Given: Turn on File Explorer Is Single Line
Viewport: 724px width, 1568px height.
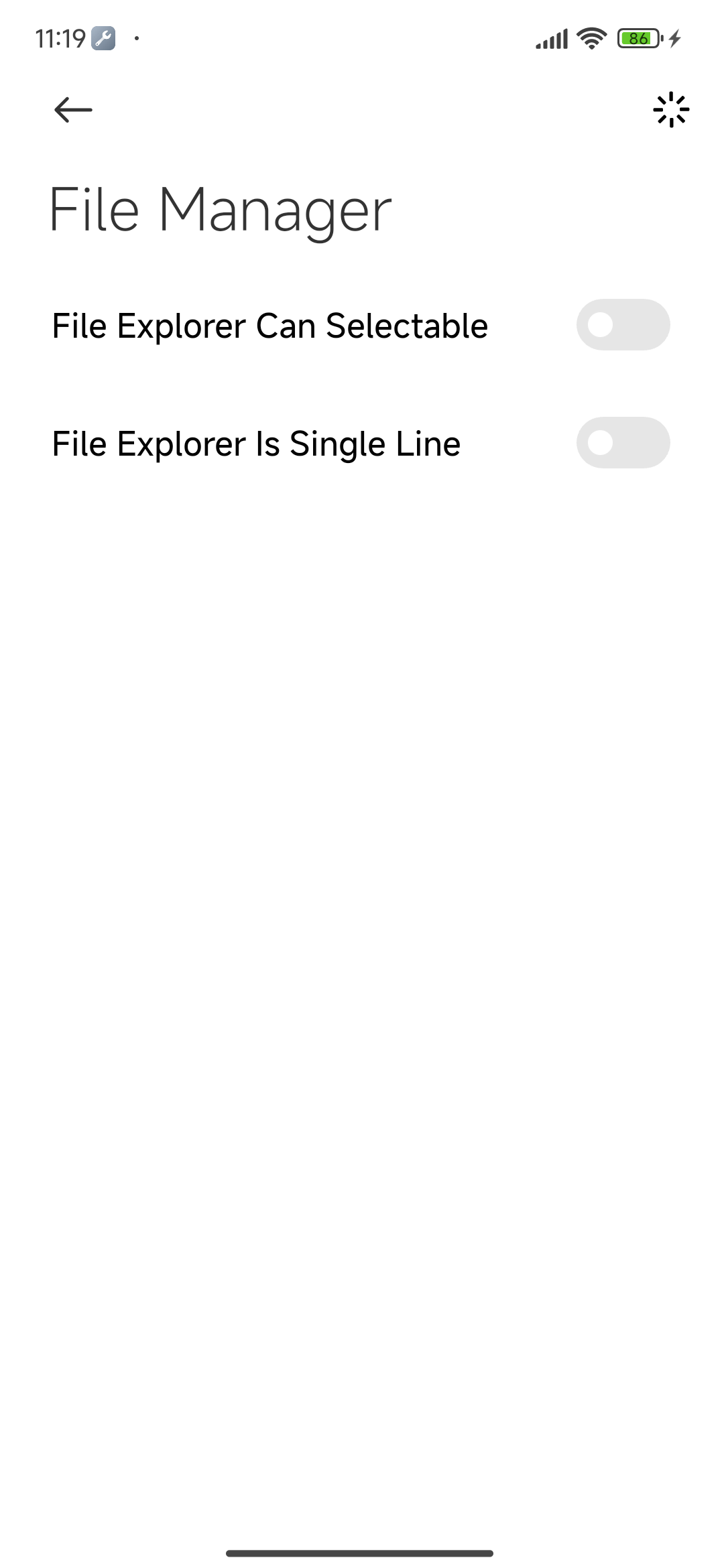Looking at the screenshot, I should pyautogui.click(x=623, y=443).
